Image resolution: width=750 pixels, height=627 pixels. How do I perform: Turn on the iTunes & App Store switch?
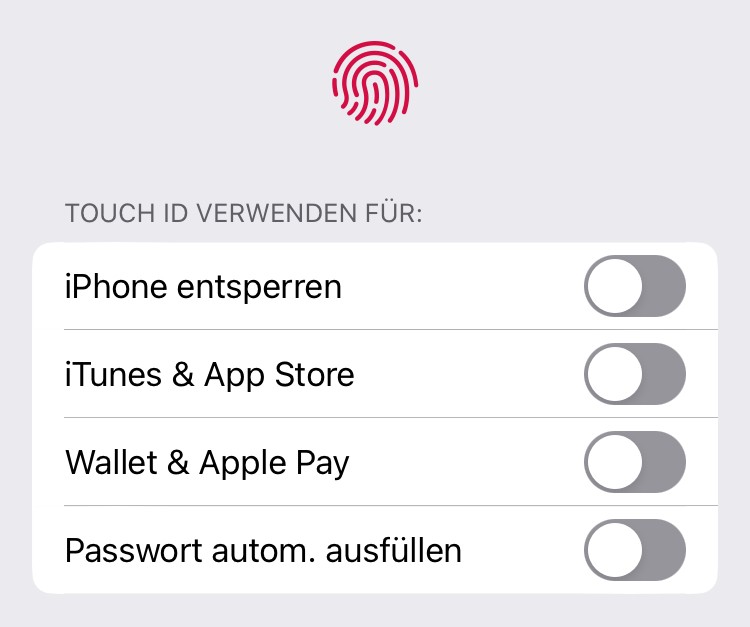coord(634,375)
